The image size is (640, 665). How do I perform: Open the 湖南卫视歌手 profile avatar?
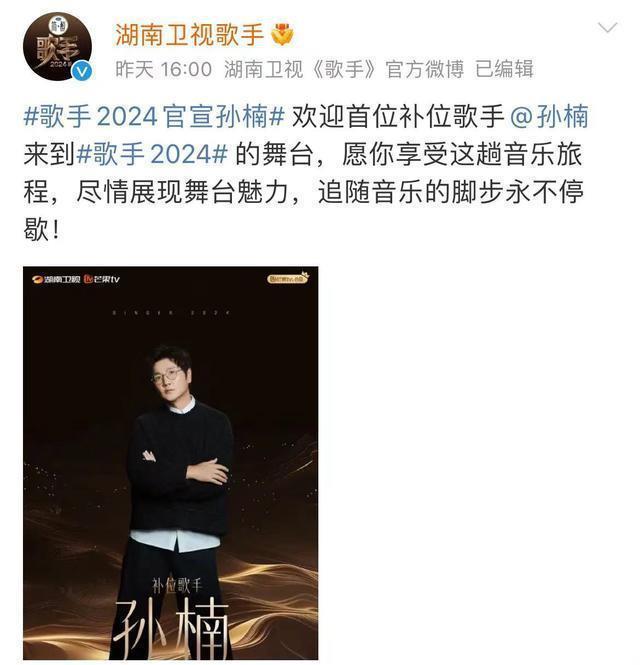pos(57,47)
